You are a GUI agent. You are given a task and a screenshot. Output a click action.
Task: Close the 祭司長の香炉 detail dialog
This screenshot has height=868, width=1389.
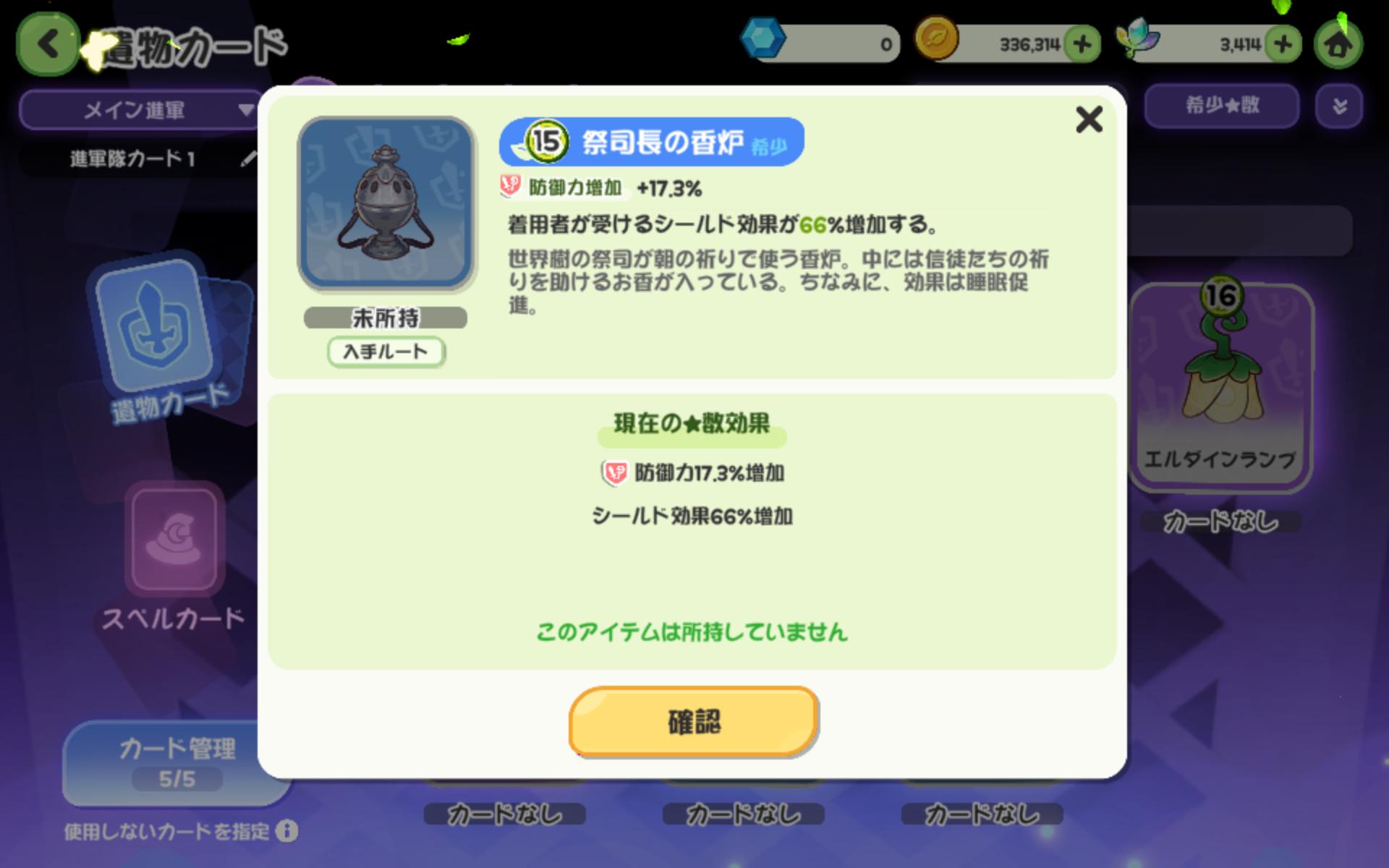(x=1088, y=119)
